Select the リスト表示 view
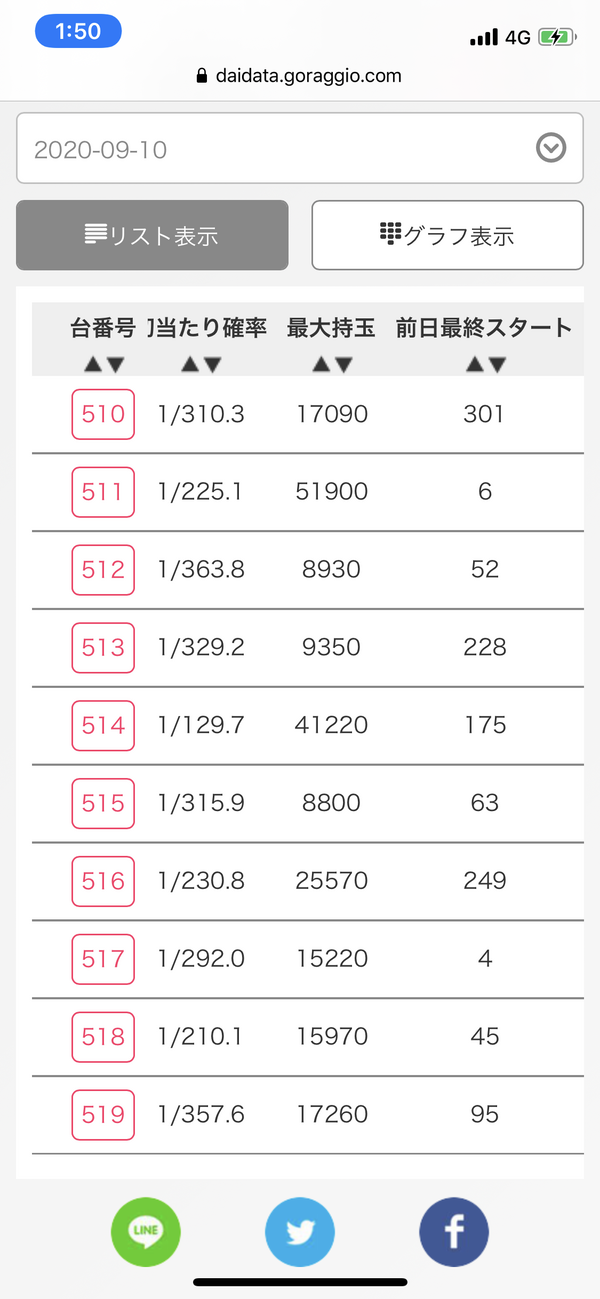The height and width of the screenshot is (1299, 600). [152, 236]
